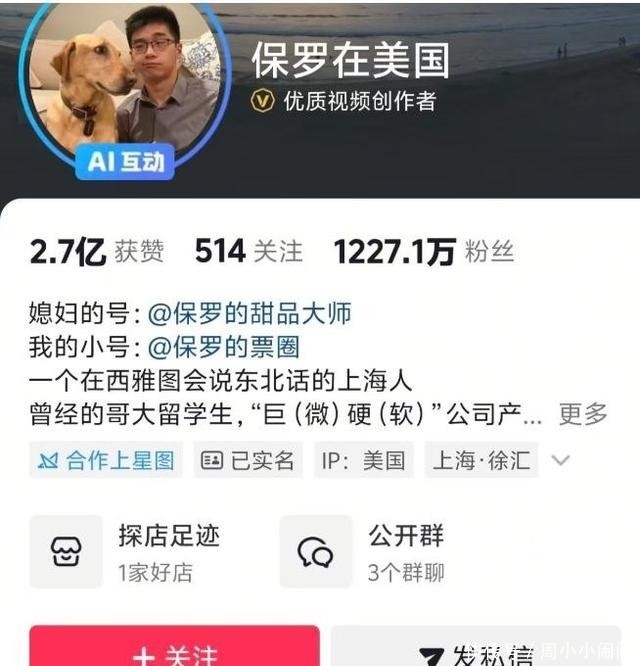Screen dimensions: 640x666
Task: Open the 1227.1万 粉丝 followers list
Action: tap(423, 252)
